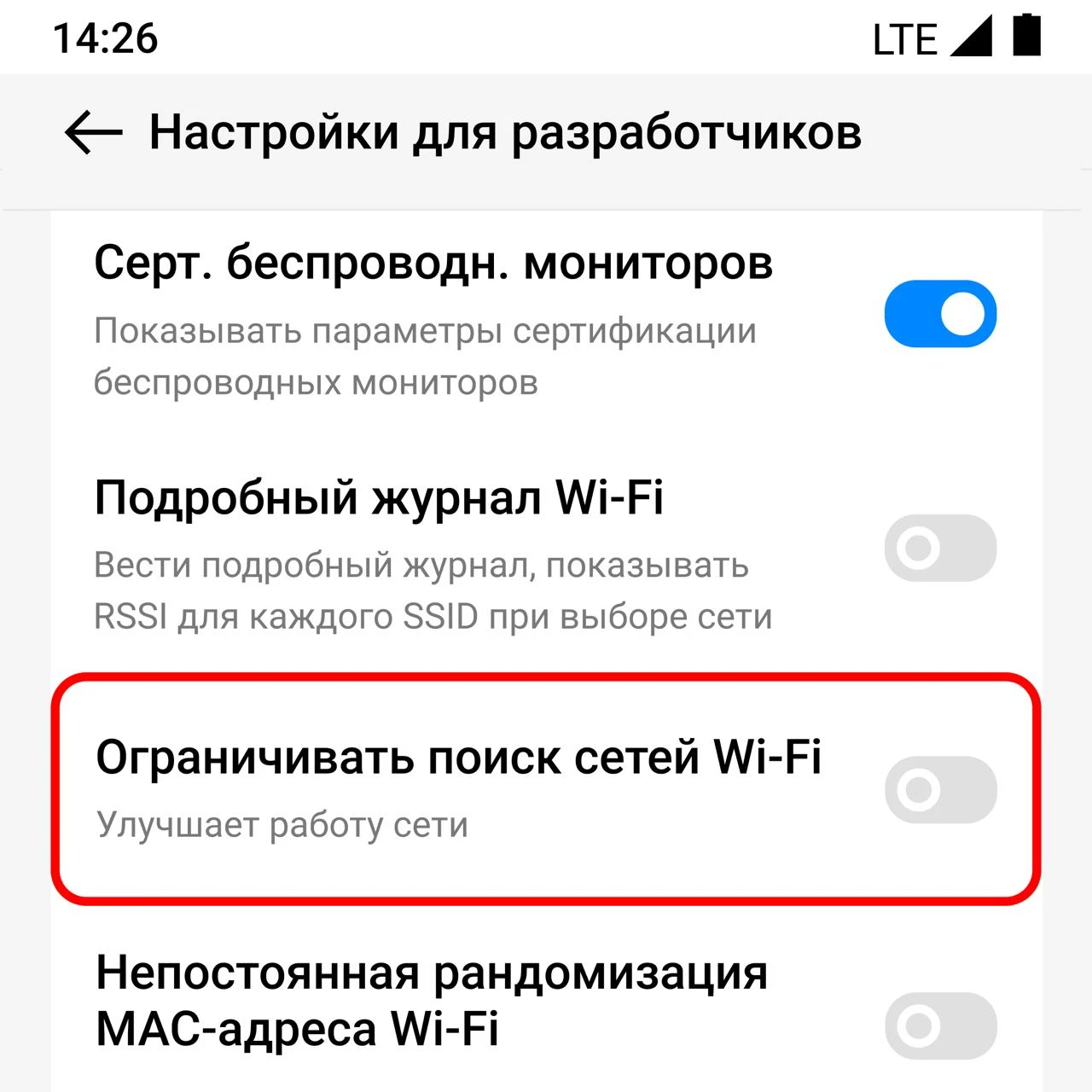Enable non-persistent MAC randomization toggle
This screenshot has height=1092, width=1092.
click(x=940, y=1025)
